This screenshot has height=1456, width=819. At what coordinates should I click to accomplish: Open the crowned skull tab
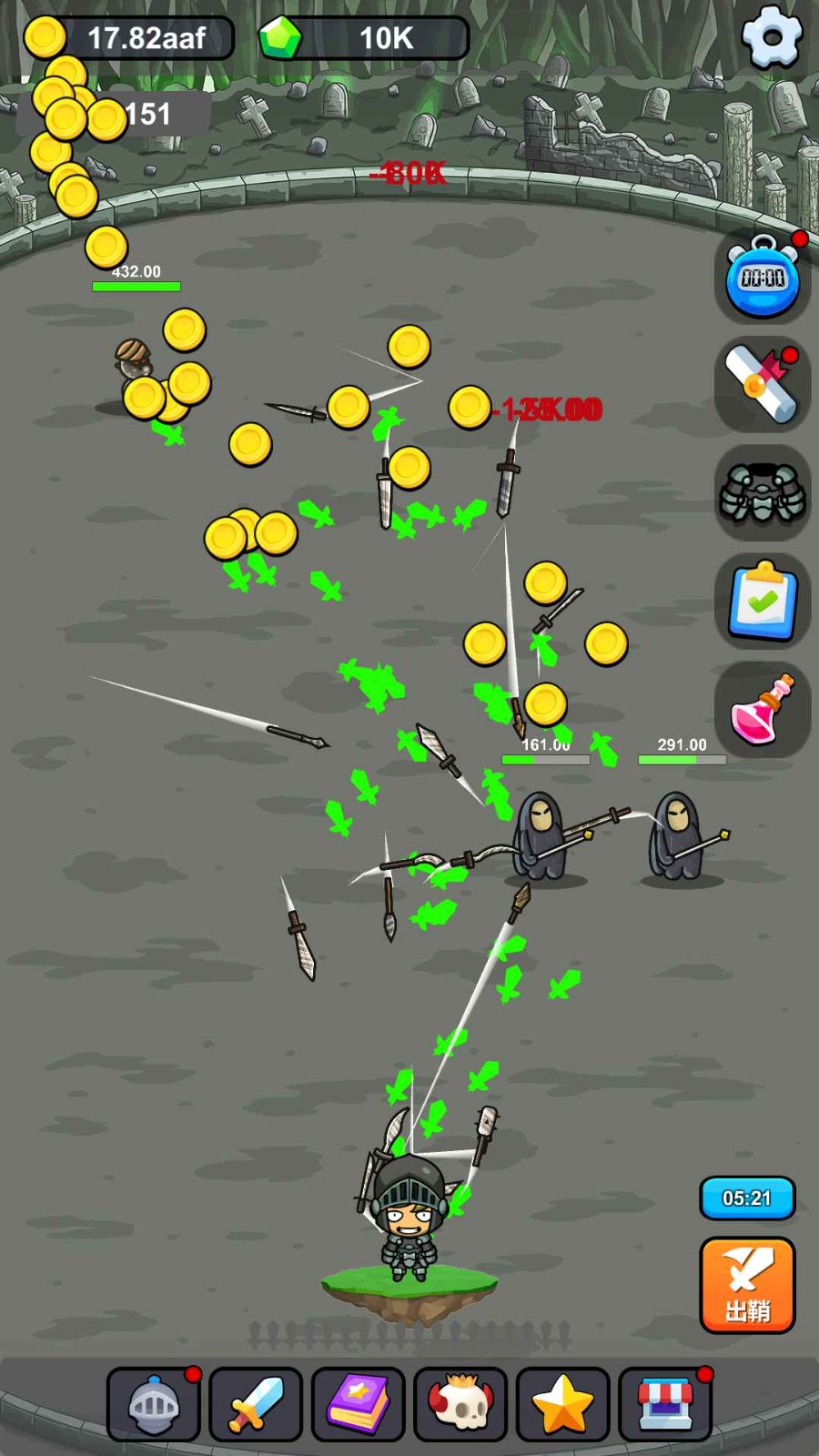[x=460, y=1404]
